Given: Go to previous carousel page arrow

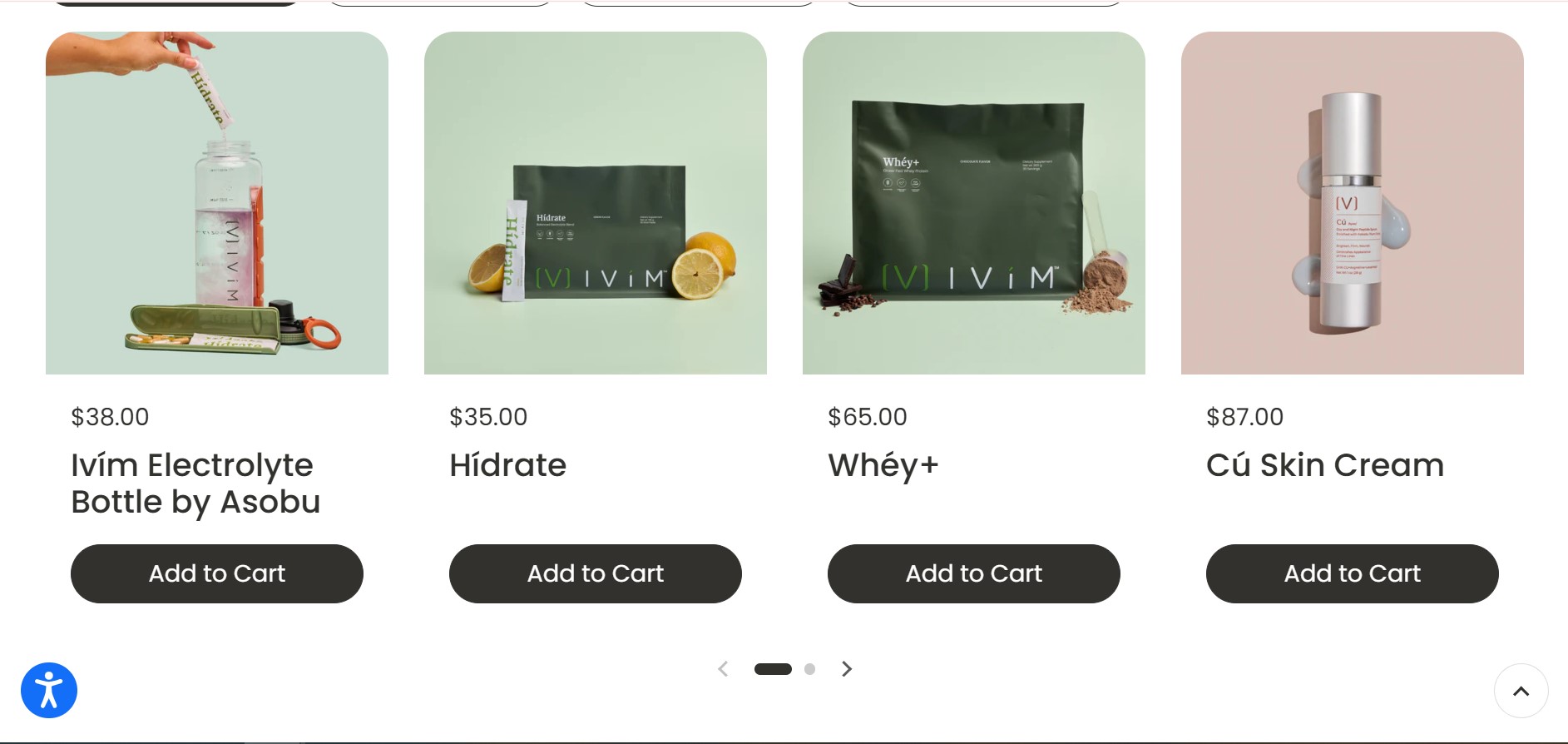Looking at the screenshot, I should (723, 669).
